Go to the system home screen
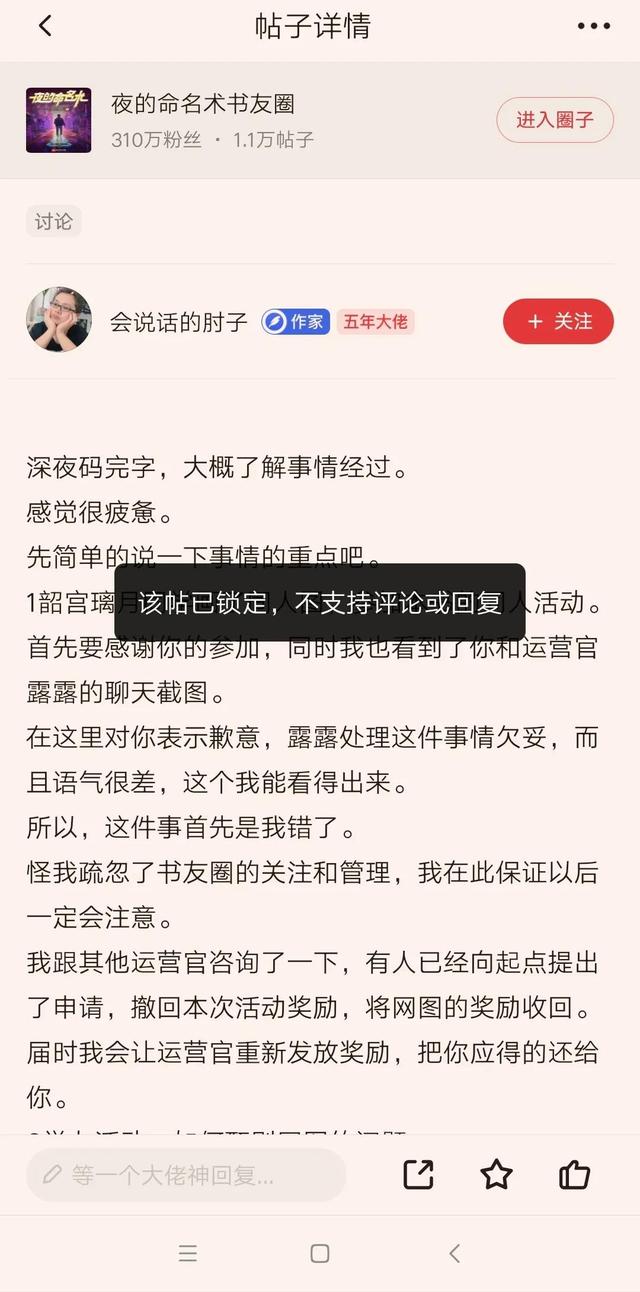640x1292 pixels. click(320, 1253)
